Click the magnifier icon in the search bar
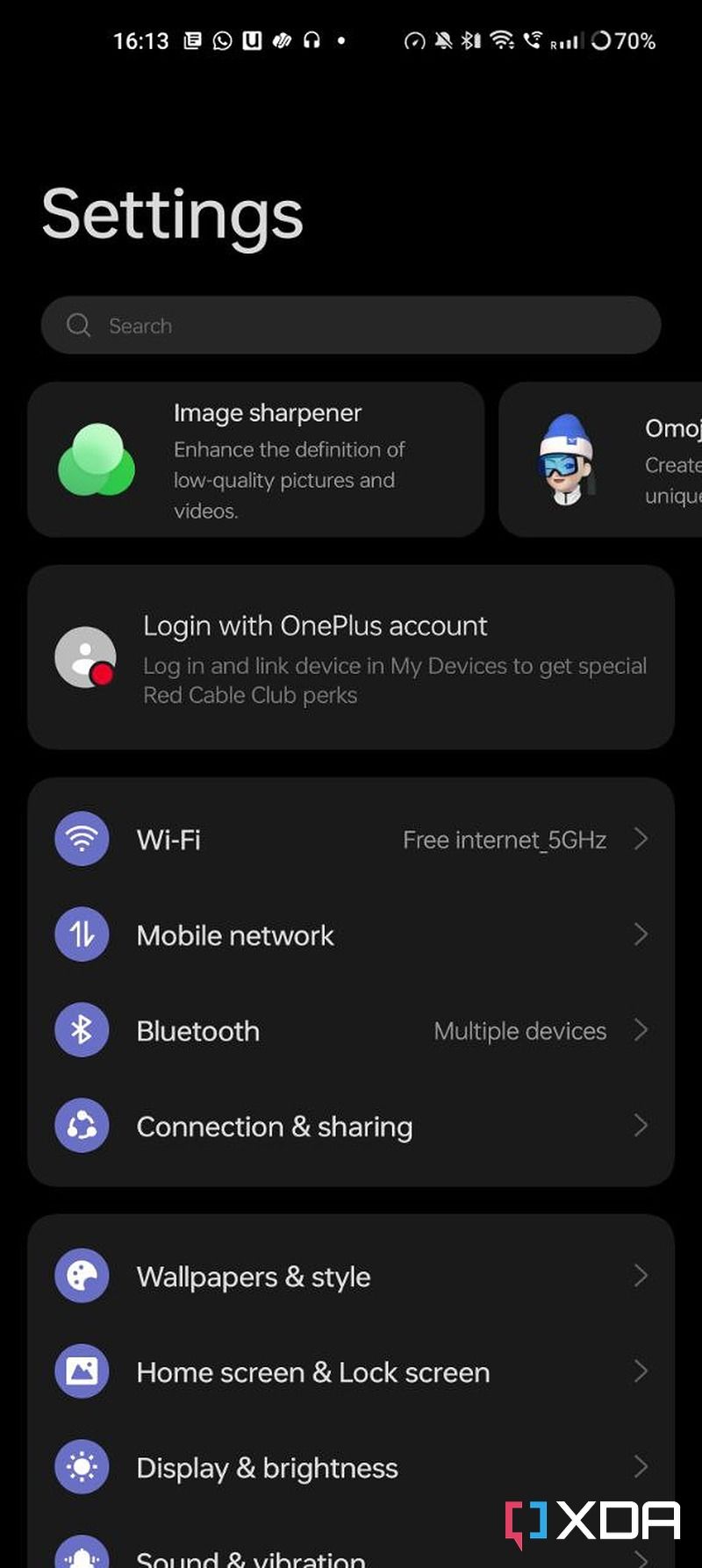The image size is (702, 1568). (78, 325)
